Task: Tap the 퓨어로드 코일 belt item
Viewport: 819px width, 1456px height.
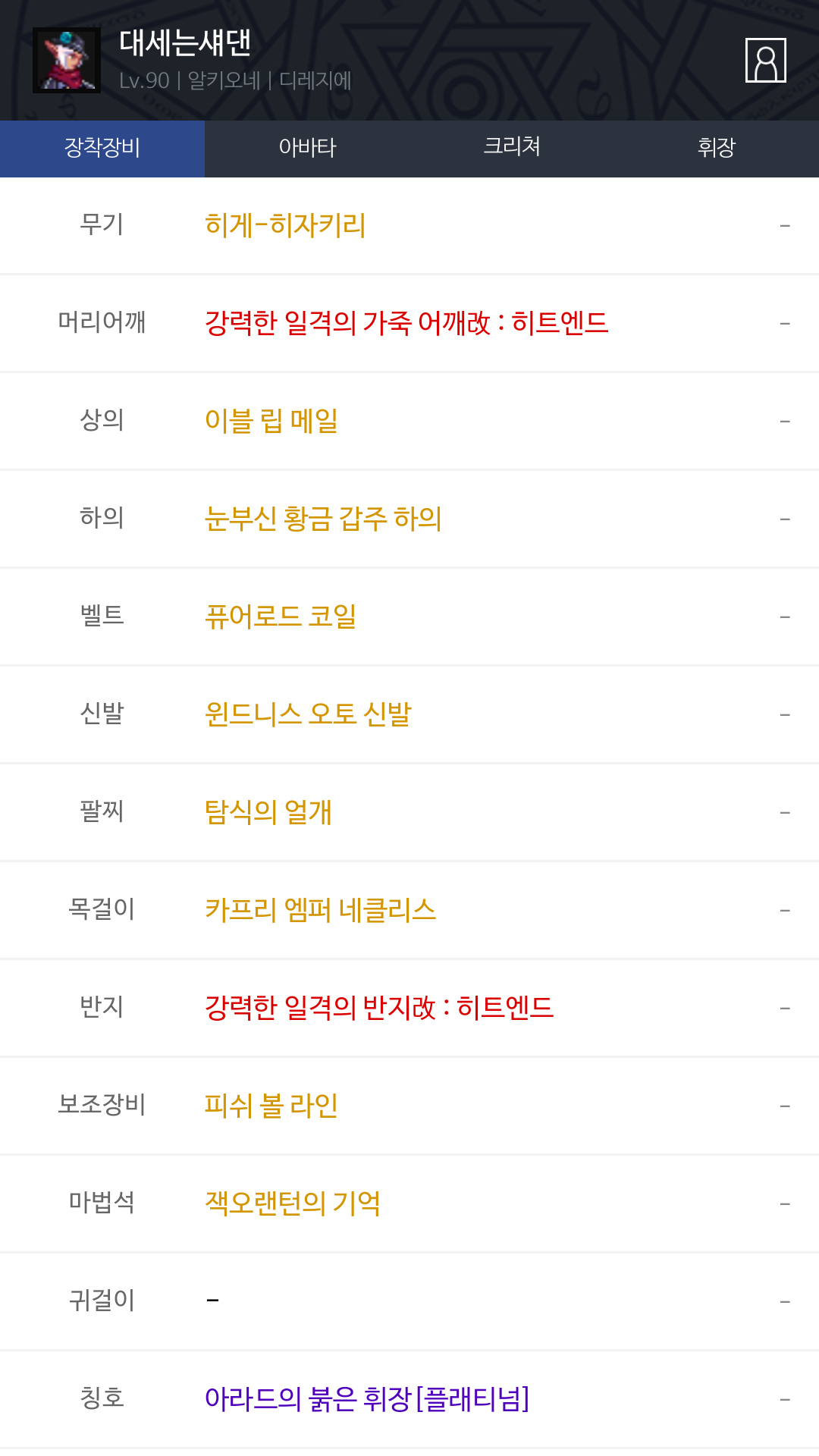Action: tap(281, 617)
